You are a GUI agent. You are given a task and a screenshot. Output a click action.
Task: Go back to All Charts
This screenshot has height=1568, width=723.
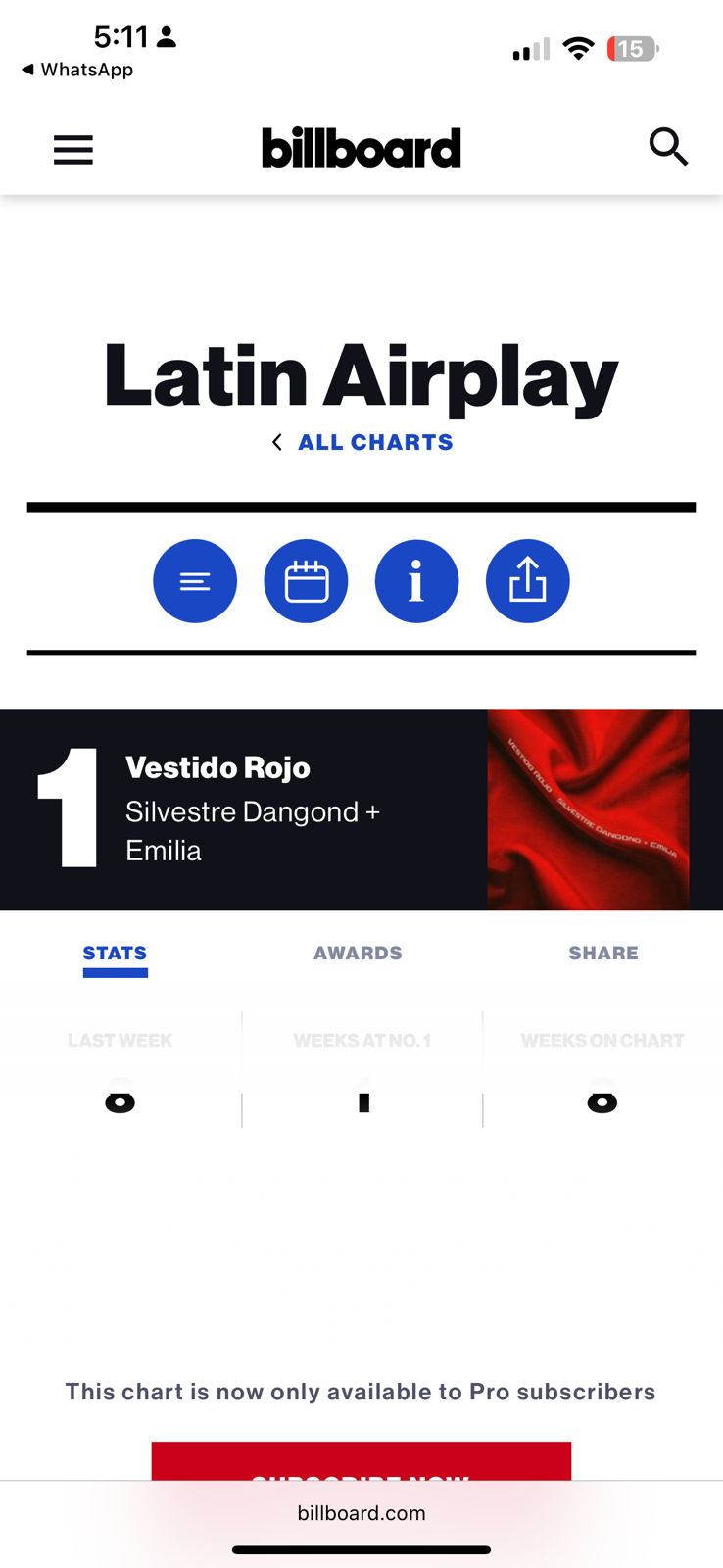coord(362,442)
